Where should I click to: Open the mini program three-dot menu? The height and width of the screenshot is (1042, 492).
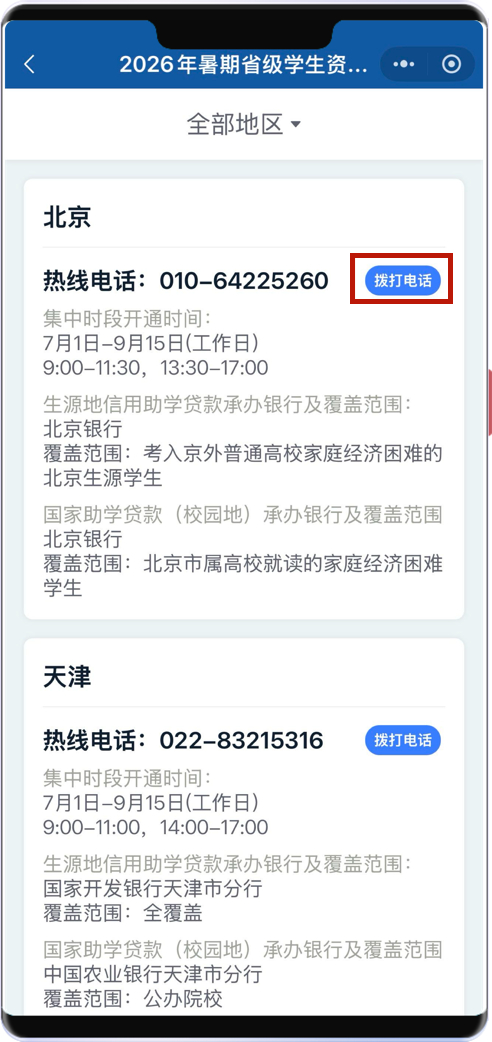click(404, 64)
